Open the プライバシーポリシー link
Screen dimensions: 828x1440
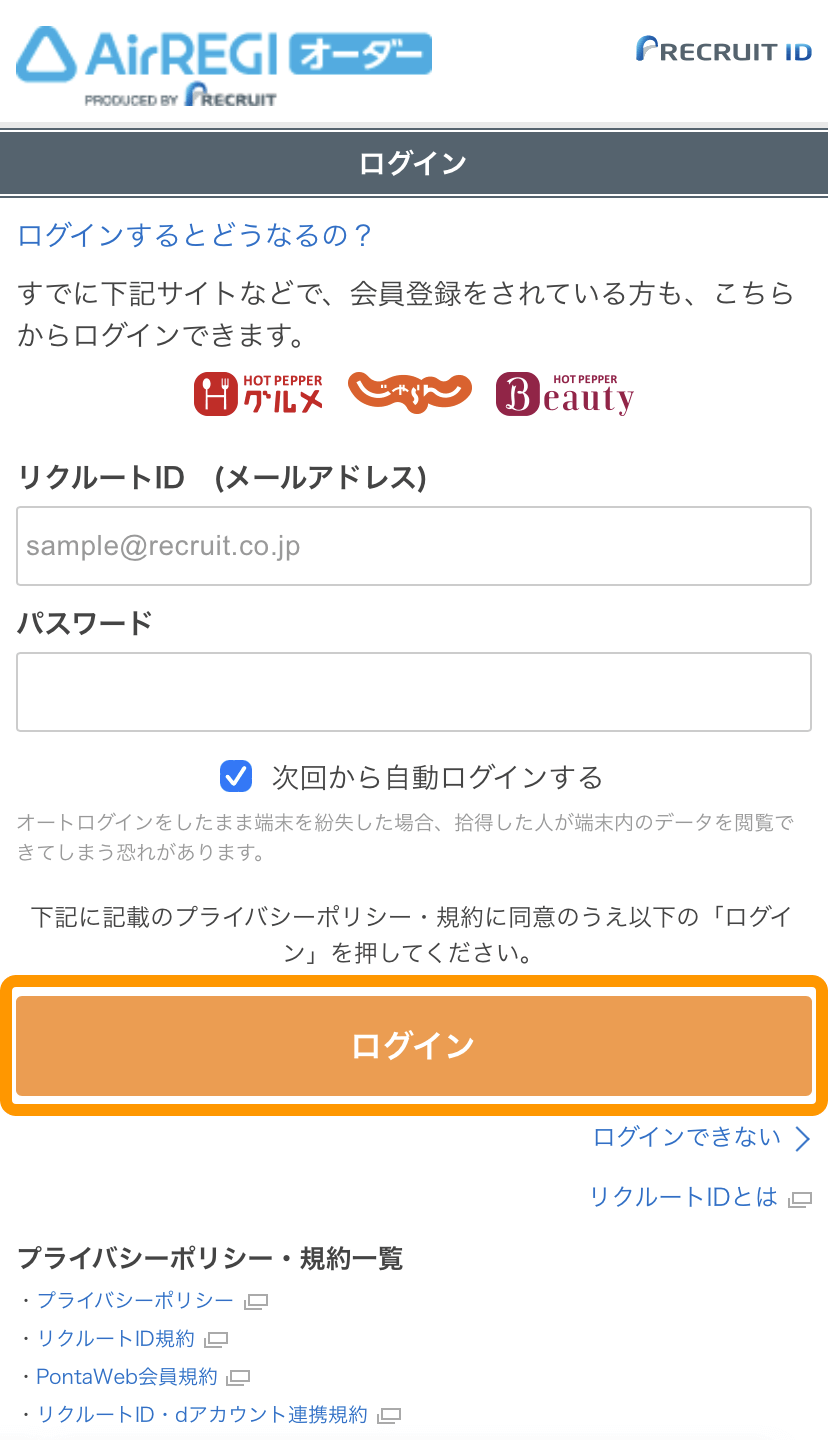135,1300
